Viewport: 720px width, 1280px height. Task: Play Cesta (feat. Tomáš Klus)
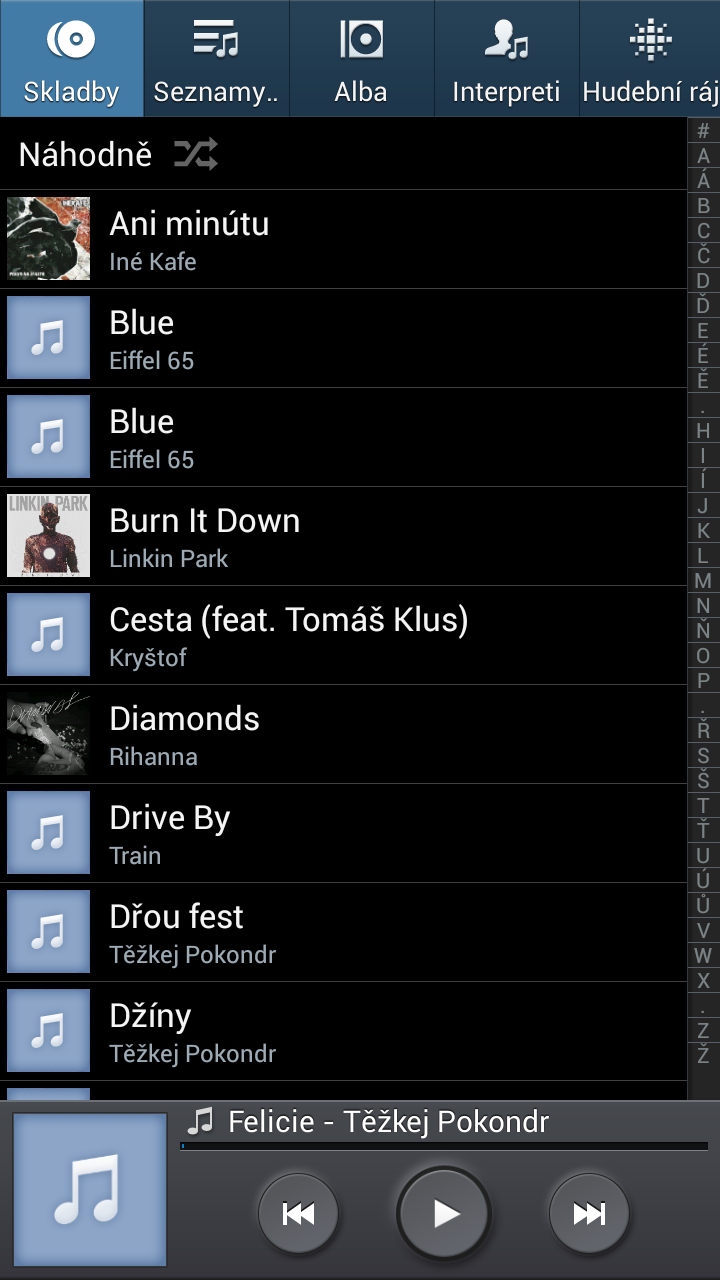(x=340, y=635)
